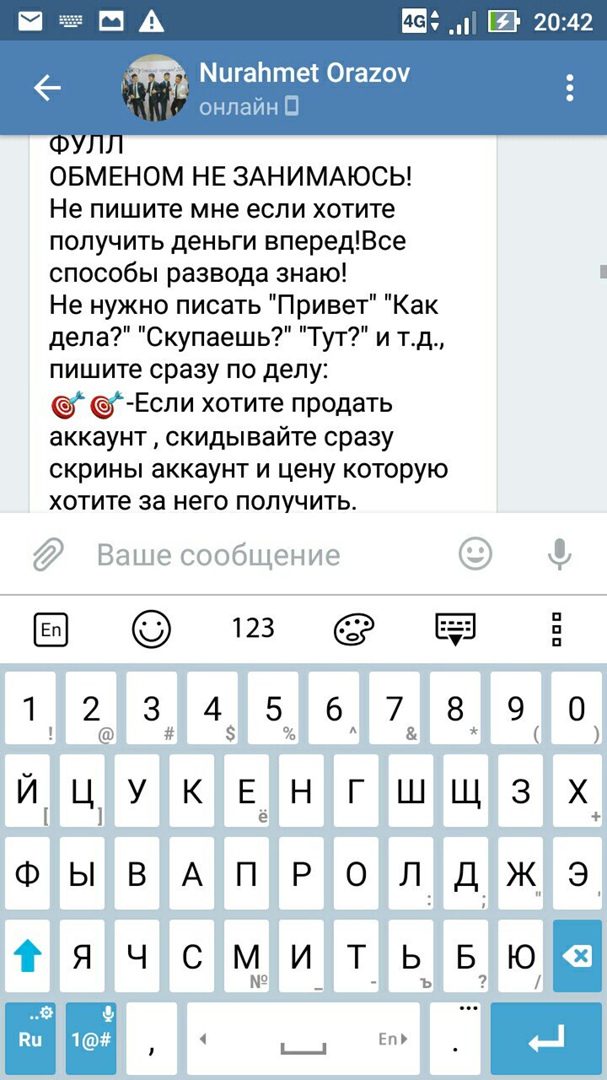The width and height of the screenshot is (607, 1080).
Task: Record a voice message with microphone
Action: coord(558,554)
